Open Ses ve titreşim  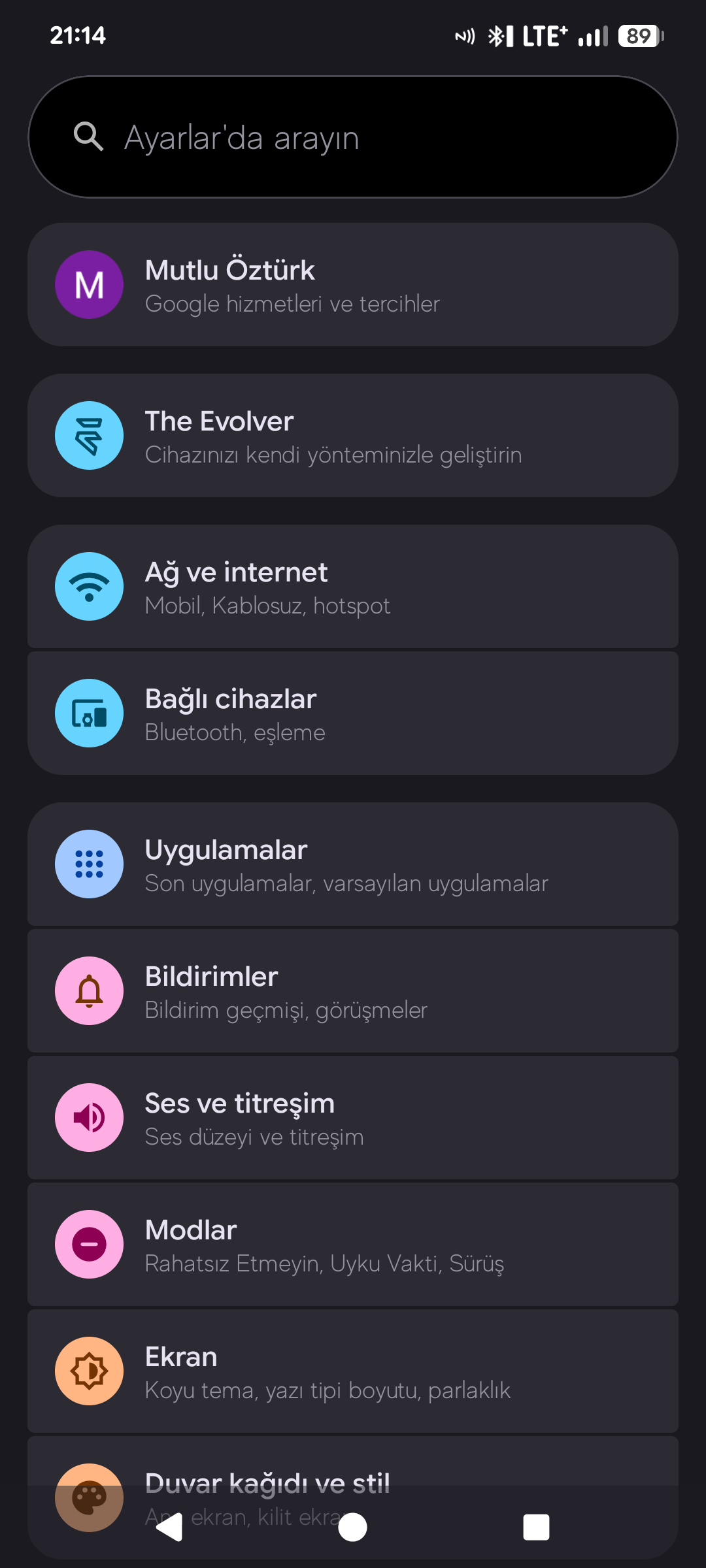(x=353, y=1118)
